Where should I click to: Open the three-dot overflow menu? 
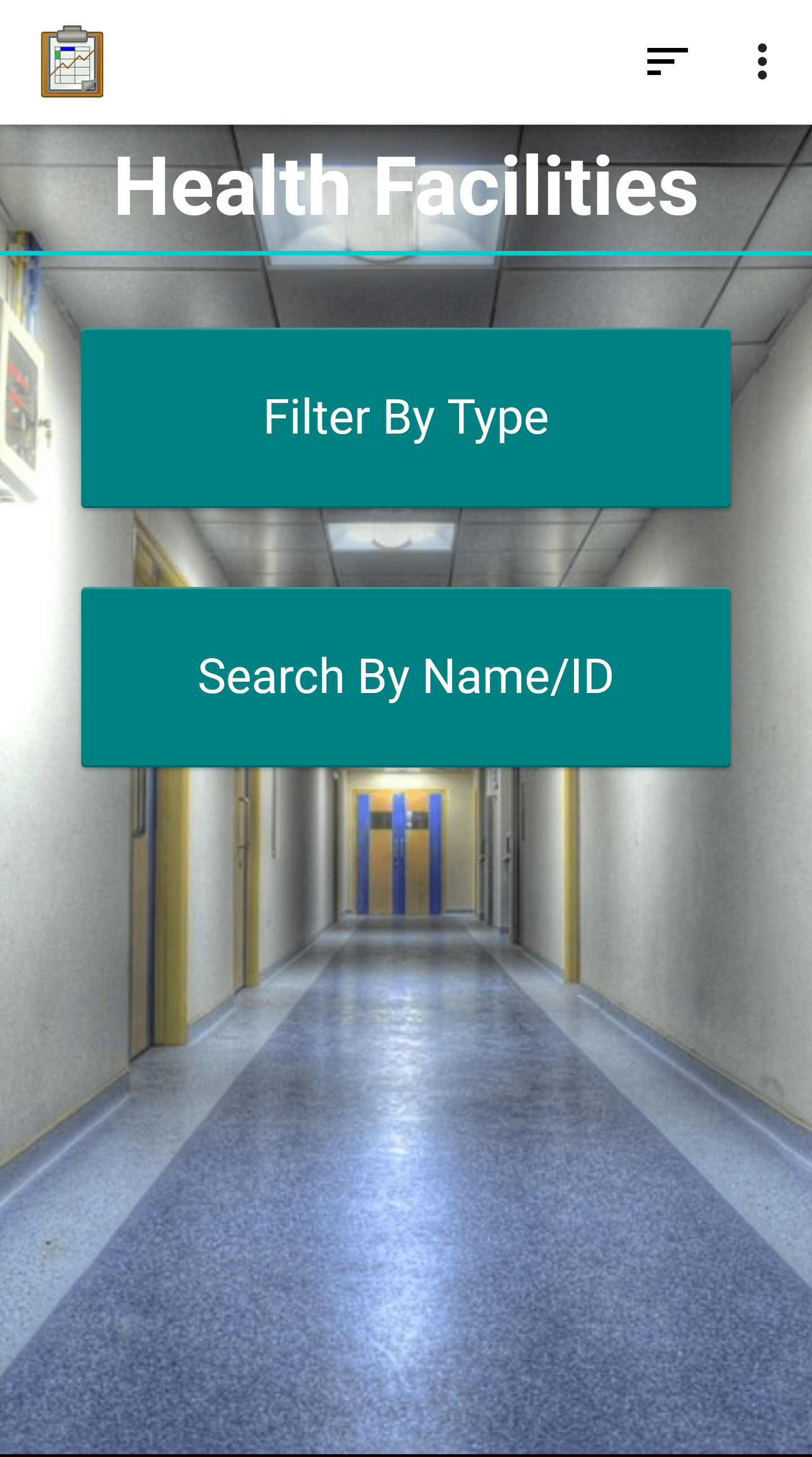coord(762,61)
